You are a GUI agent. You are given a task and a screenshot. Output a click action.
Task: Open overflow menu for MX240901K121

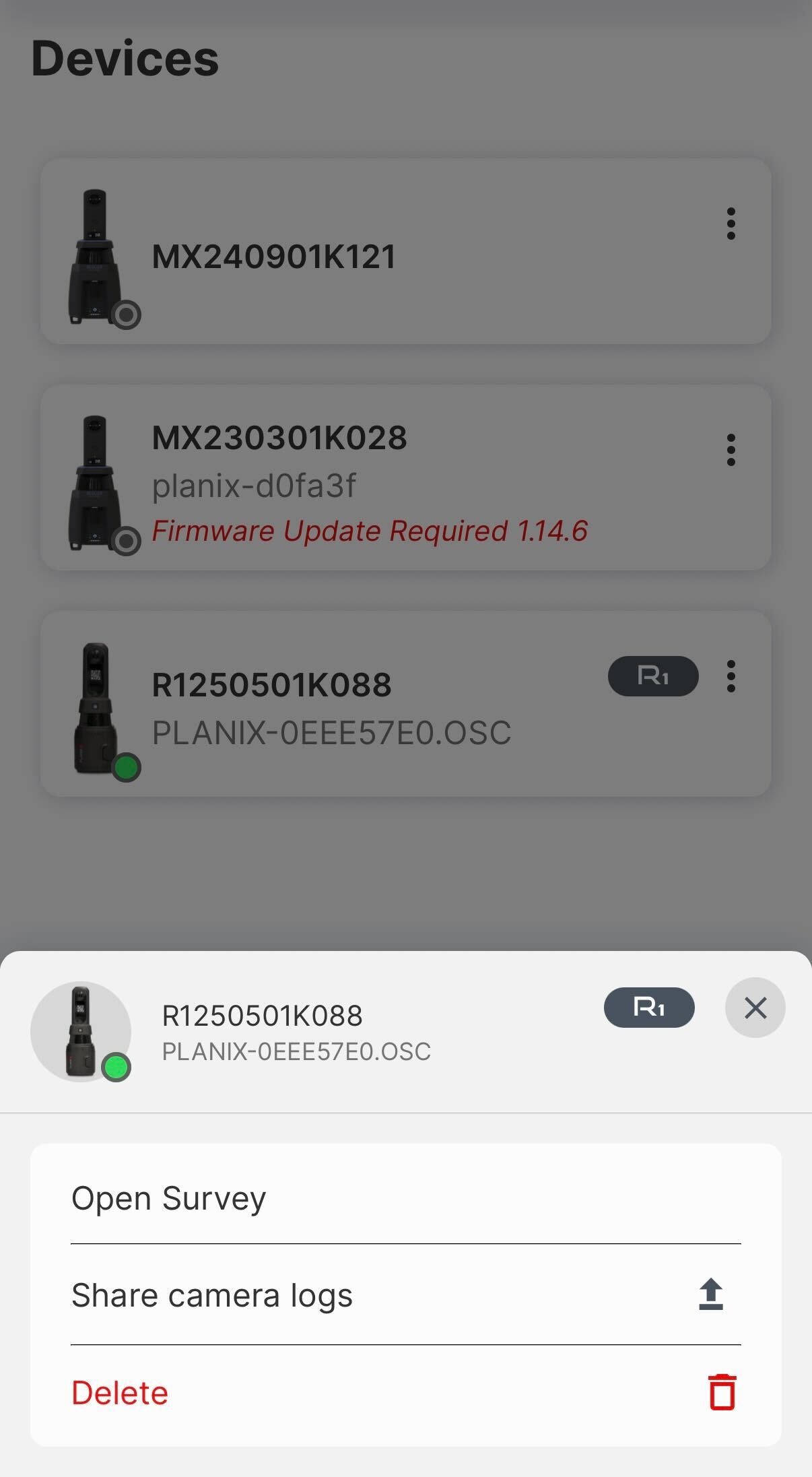click(x=731, y=224)
